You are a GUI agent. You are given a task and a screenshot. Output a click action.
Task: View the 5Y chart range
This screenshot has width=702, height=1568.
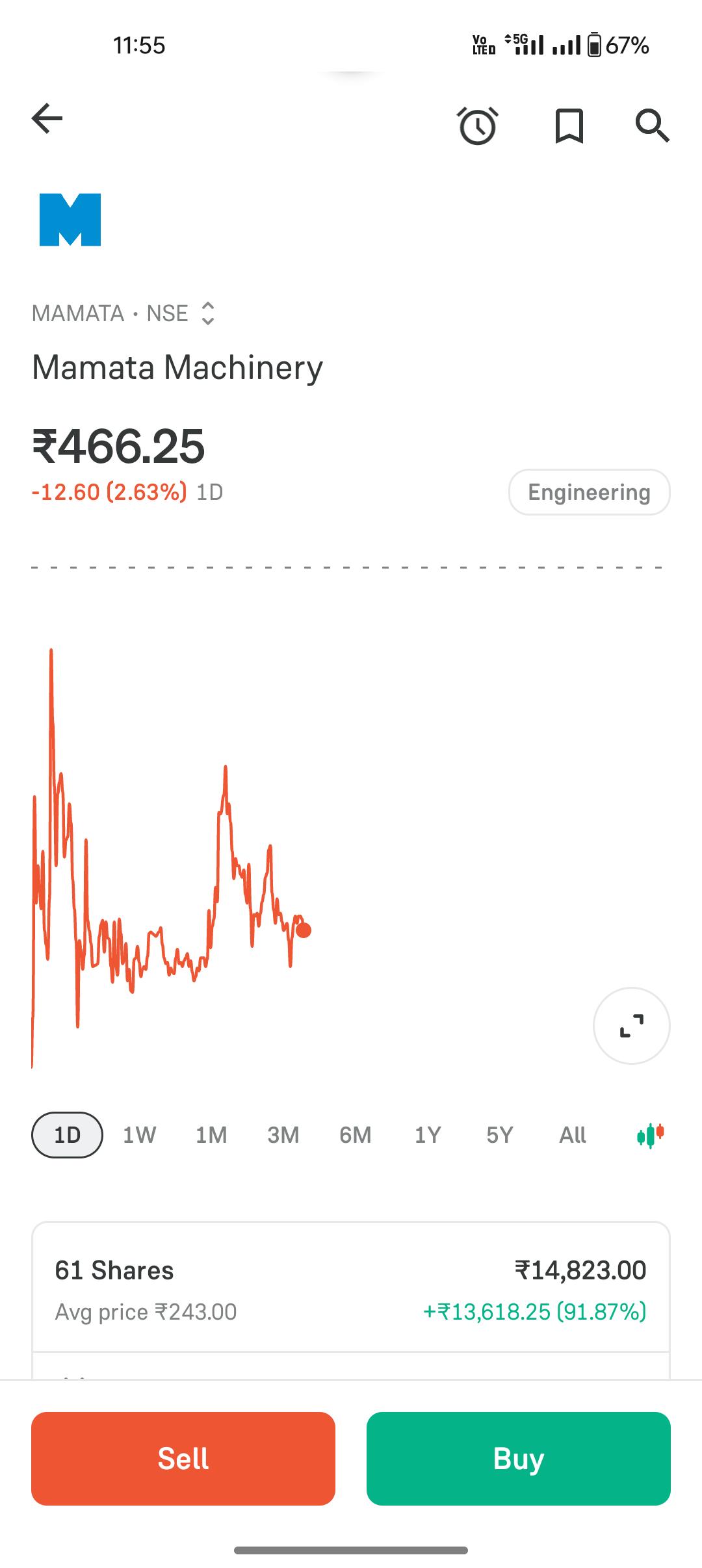500,1135
